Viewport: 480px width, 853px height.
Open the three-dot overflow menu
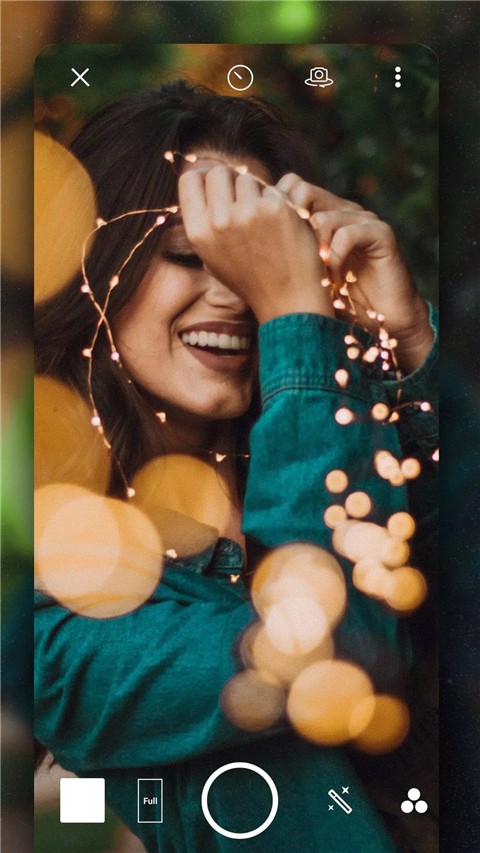tap(398, 77)
